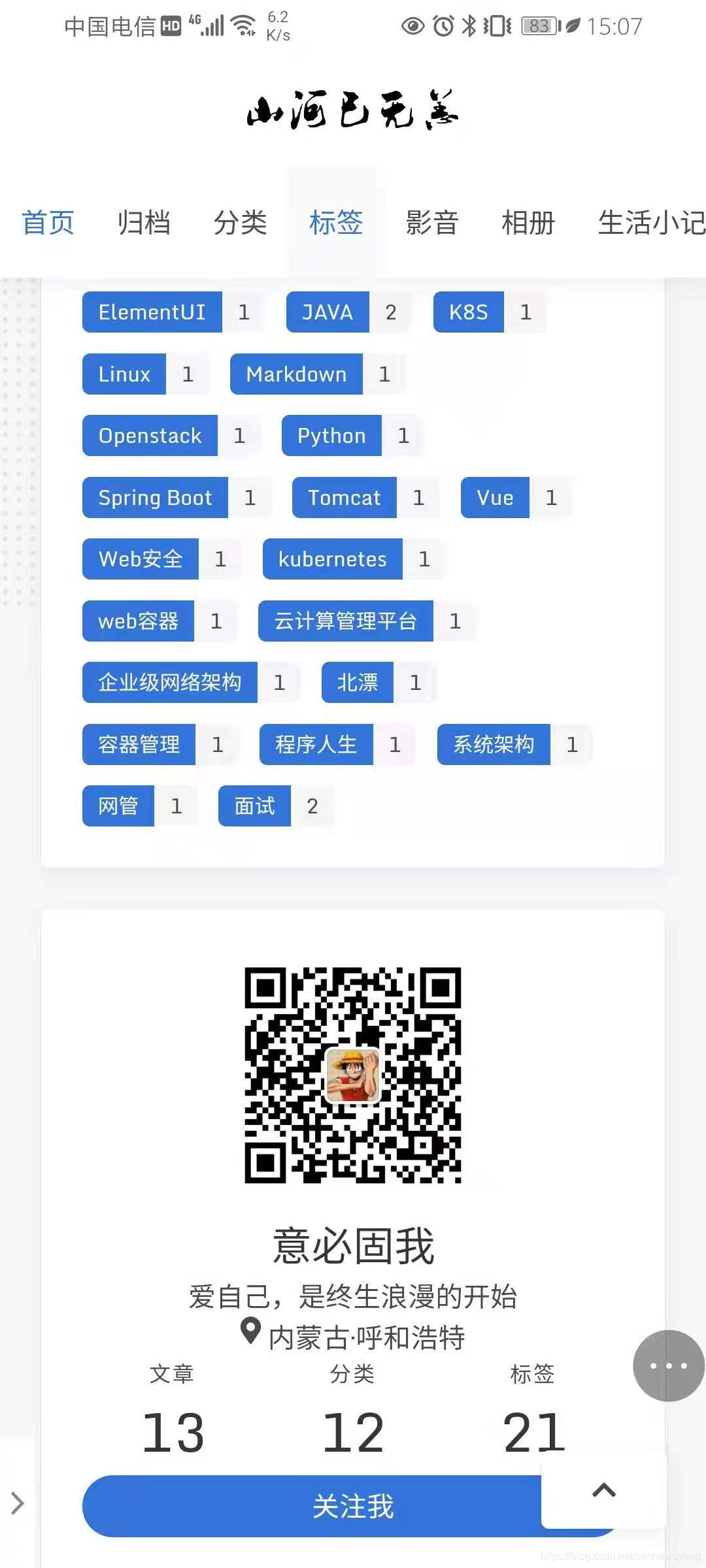Open the 相册 tab

[528, 223]
